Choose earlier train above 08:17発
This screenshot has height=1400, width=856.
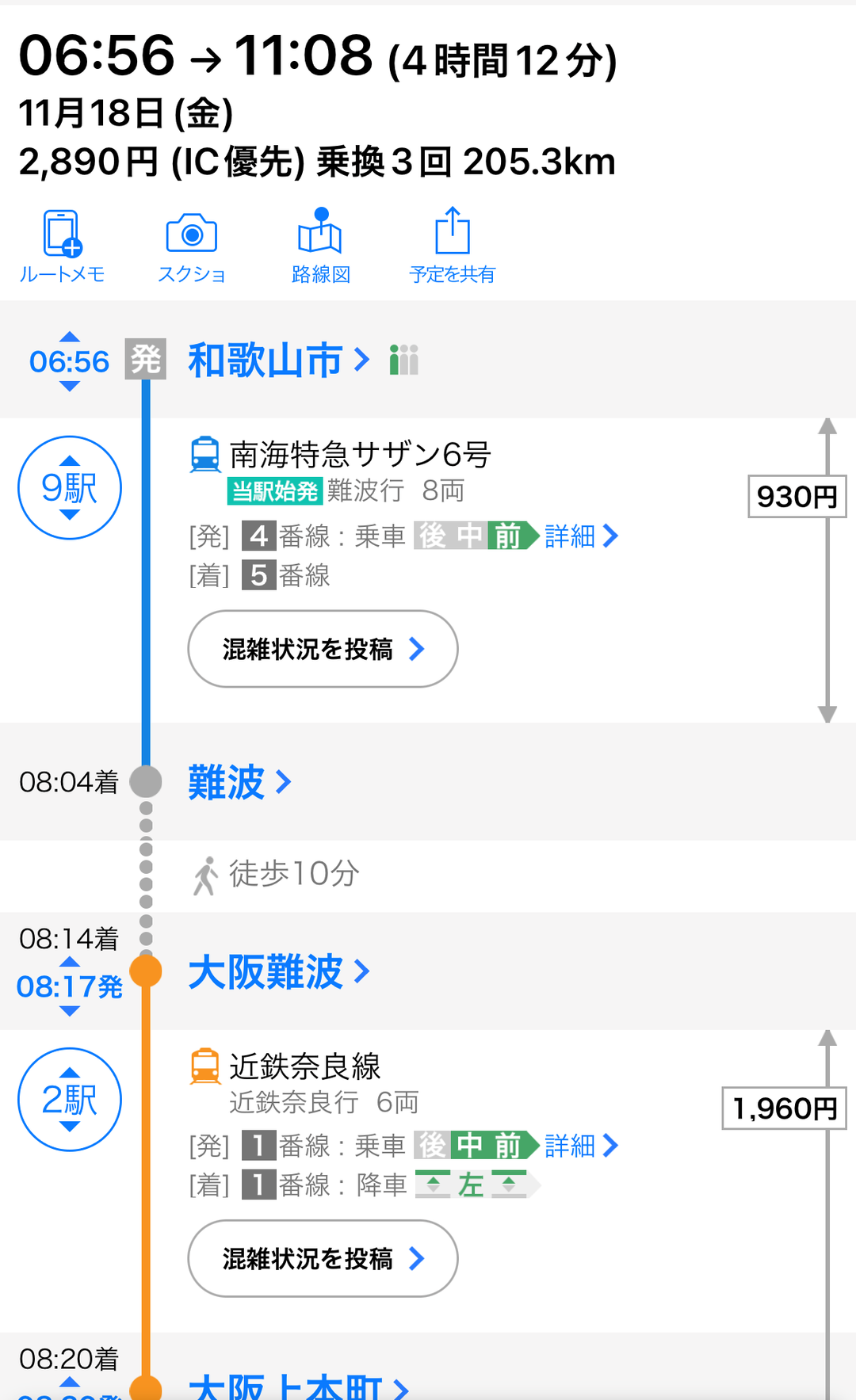point(70,962)
